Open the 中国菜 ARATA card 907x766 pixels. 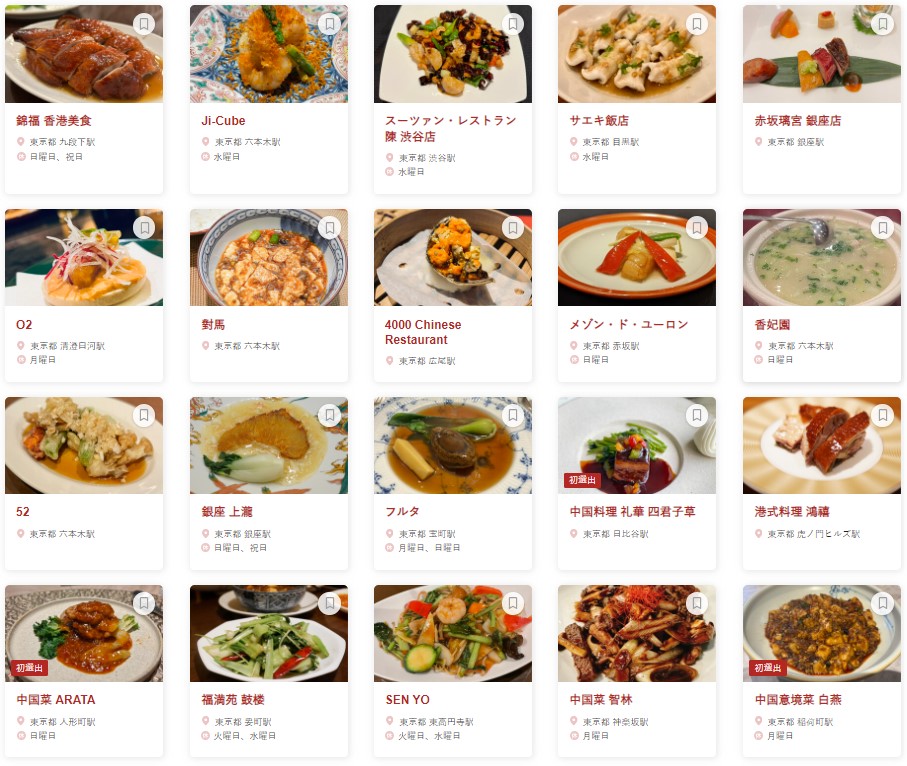[x=56, y=700]
